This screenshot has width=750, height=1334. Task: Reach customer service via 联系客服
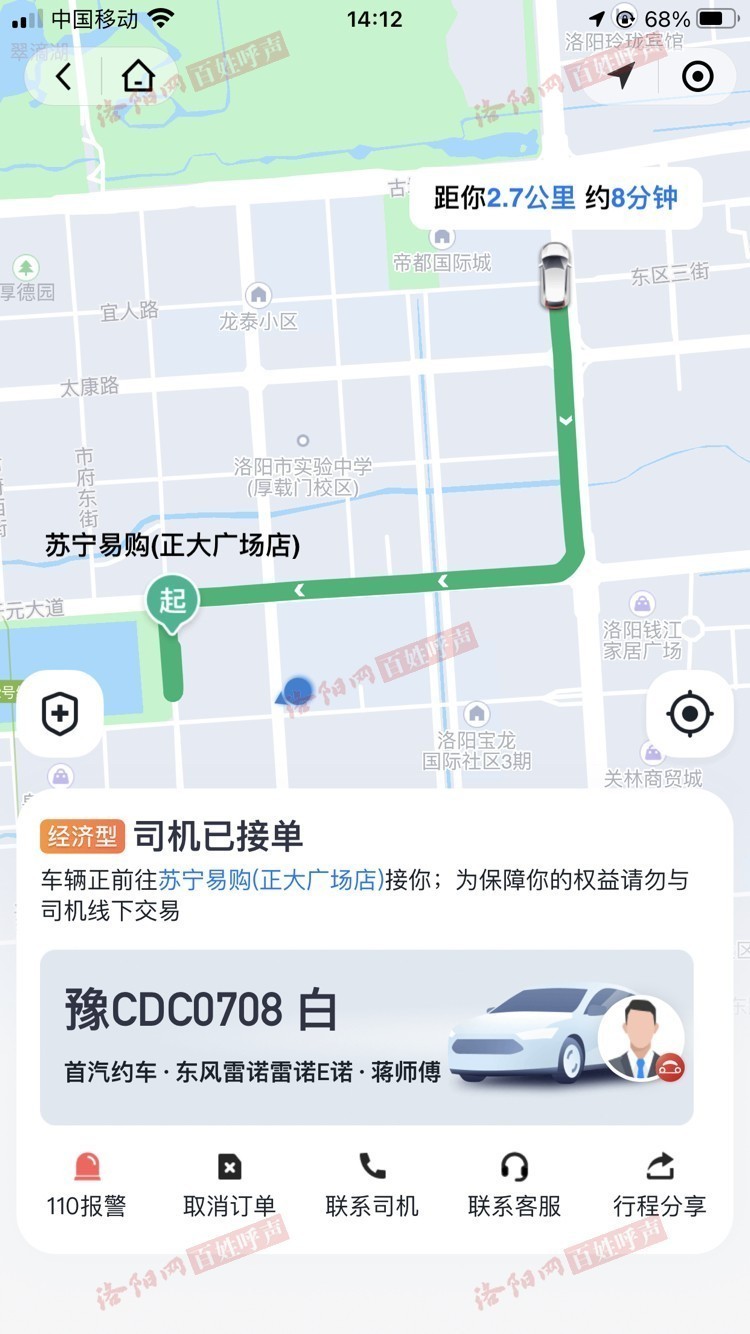tap(514, 1185)
